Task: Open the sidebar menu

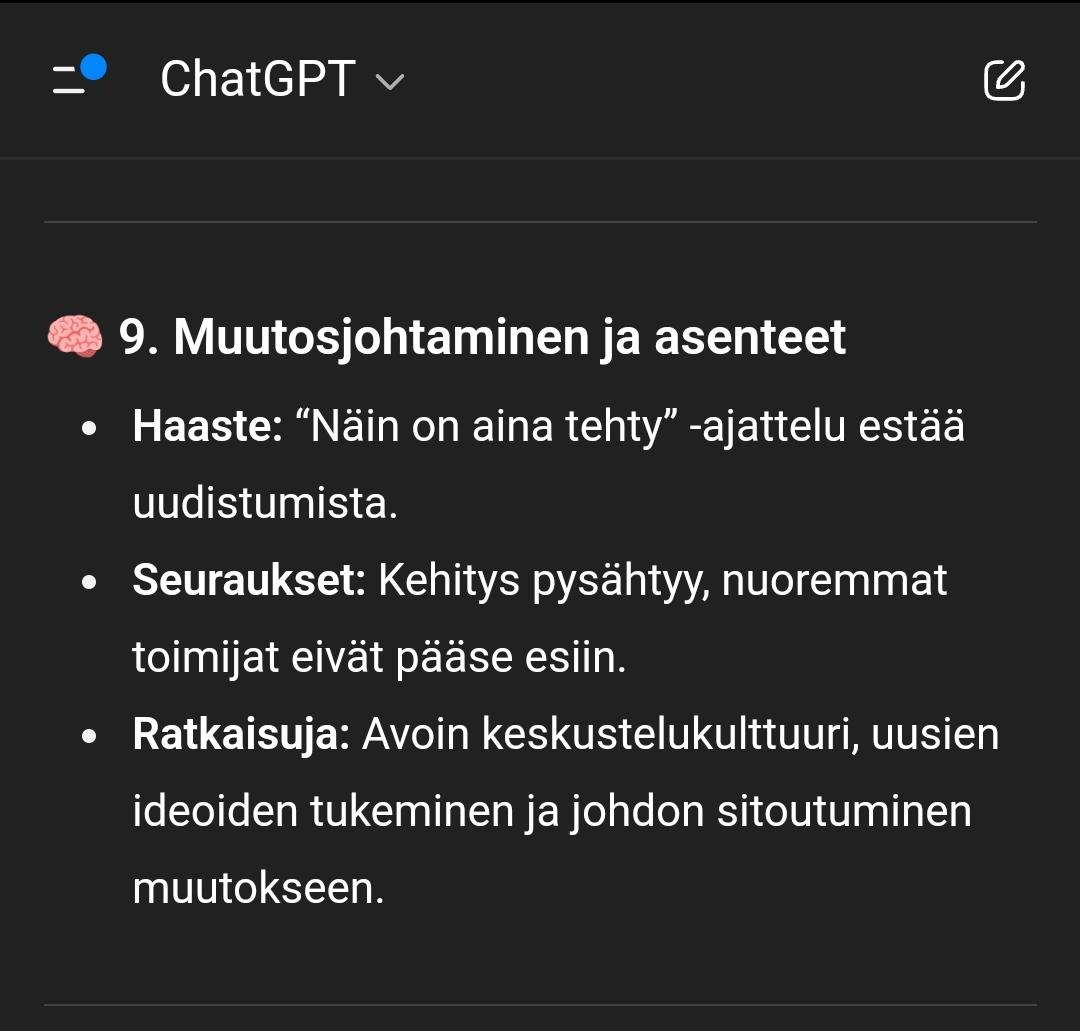Action: tap(78, 79)
